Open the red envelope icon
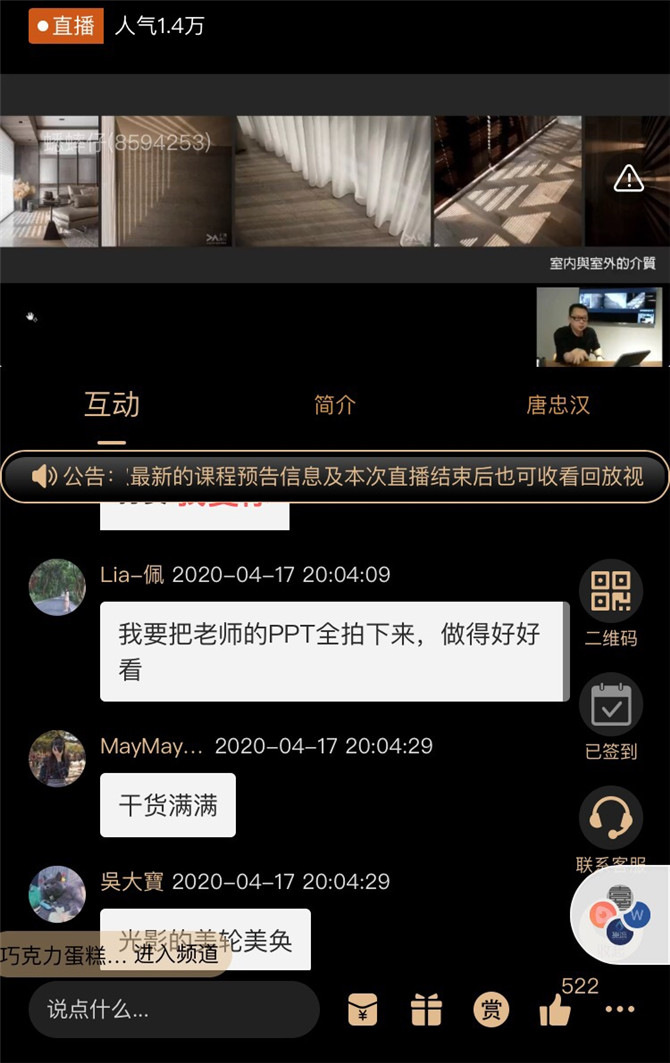The height and width of the screenshot is (1063, 670). point(363,1010)
